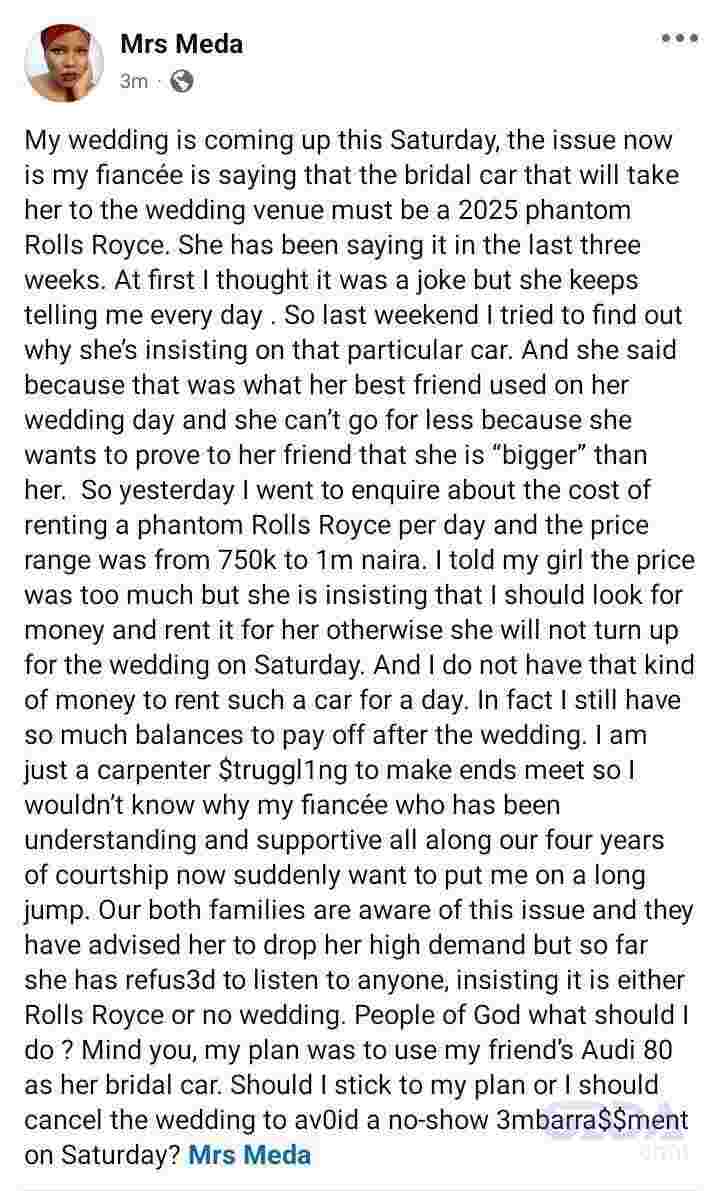Tap the blue Mrs Meda tag ending the post
720x1191 pixels.
point(250,1155)
